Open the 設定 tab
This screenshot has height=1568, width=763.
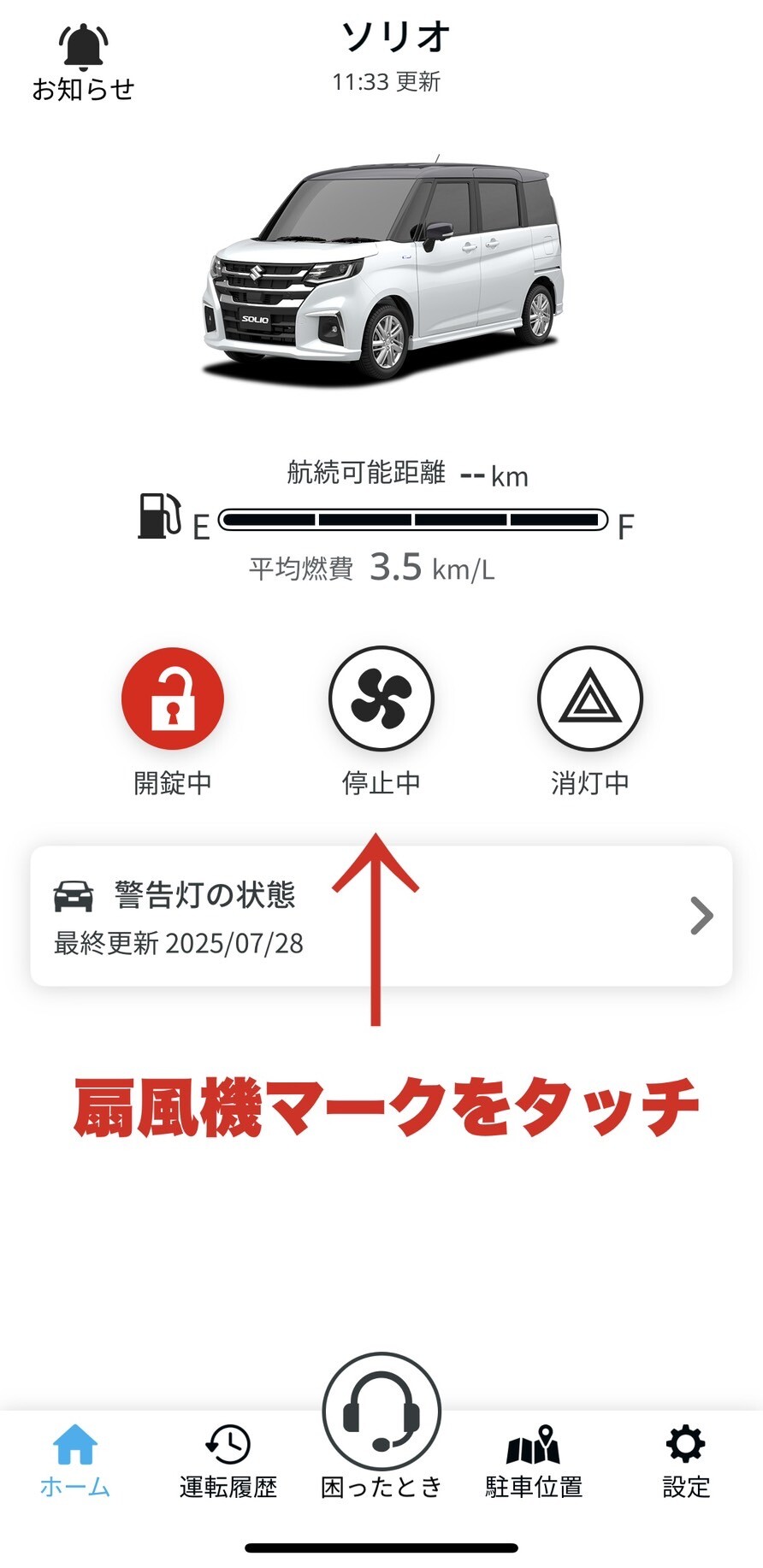686,1460
